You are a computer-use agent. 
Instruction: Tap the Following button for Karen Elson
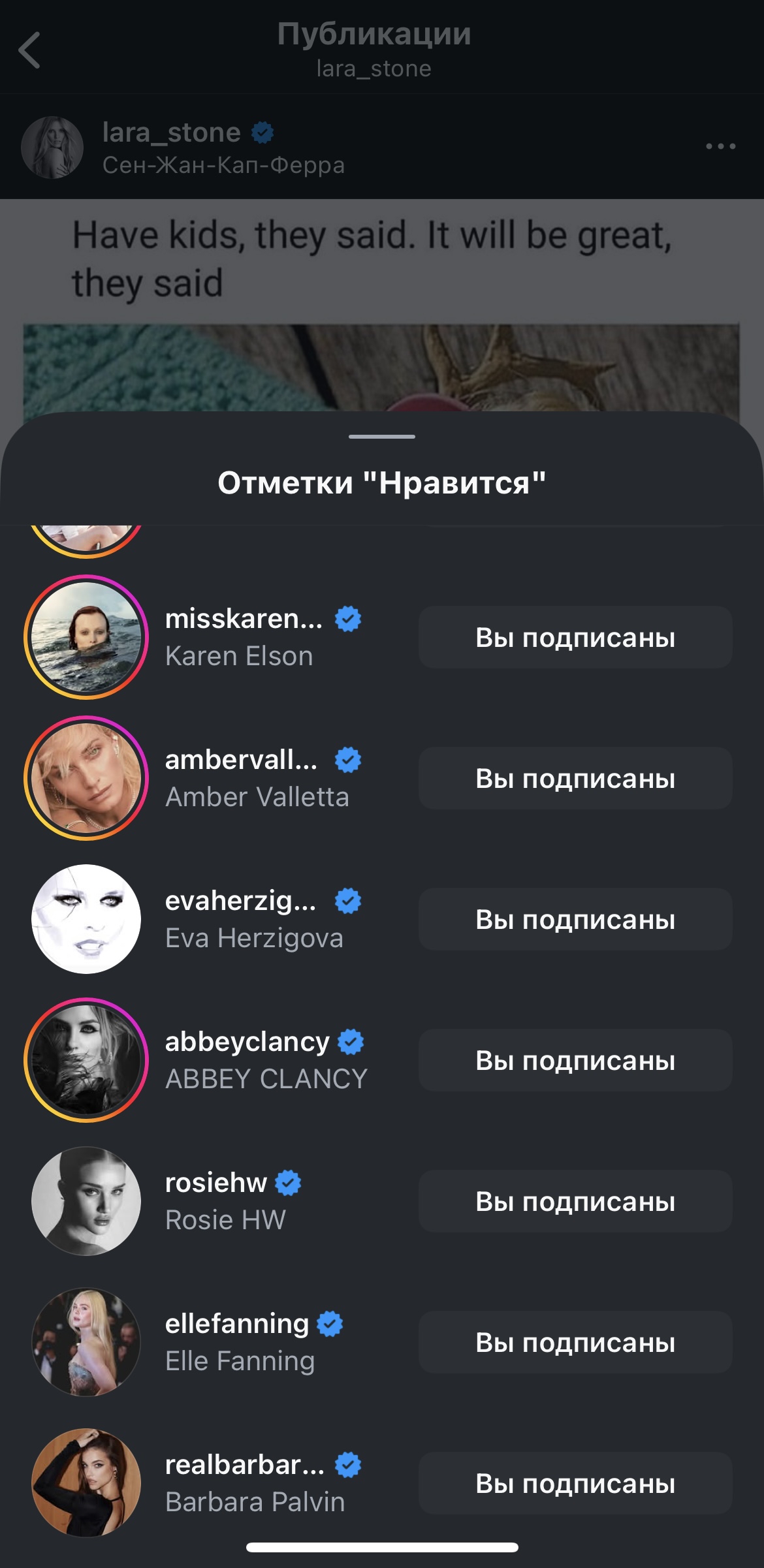[x=575, y=637]
